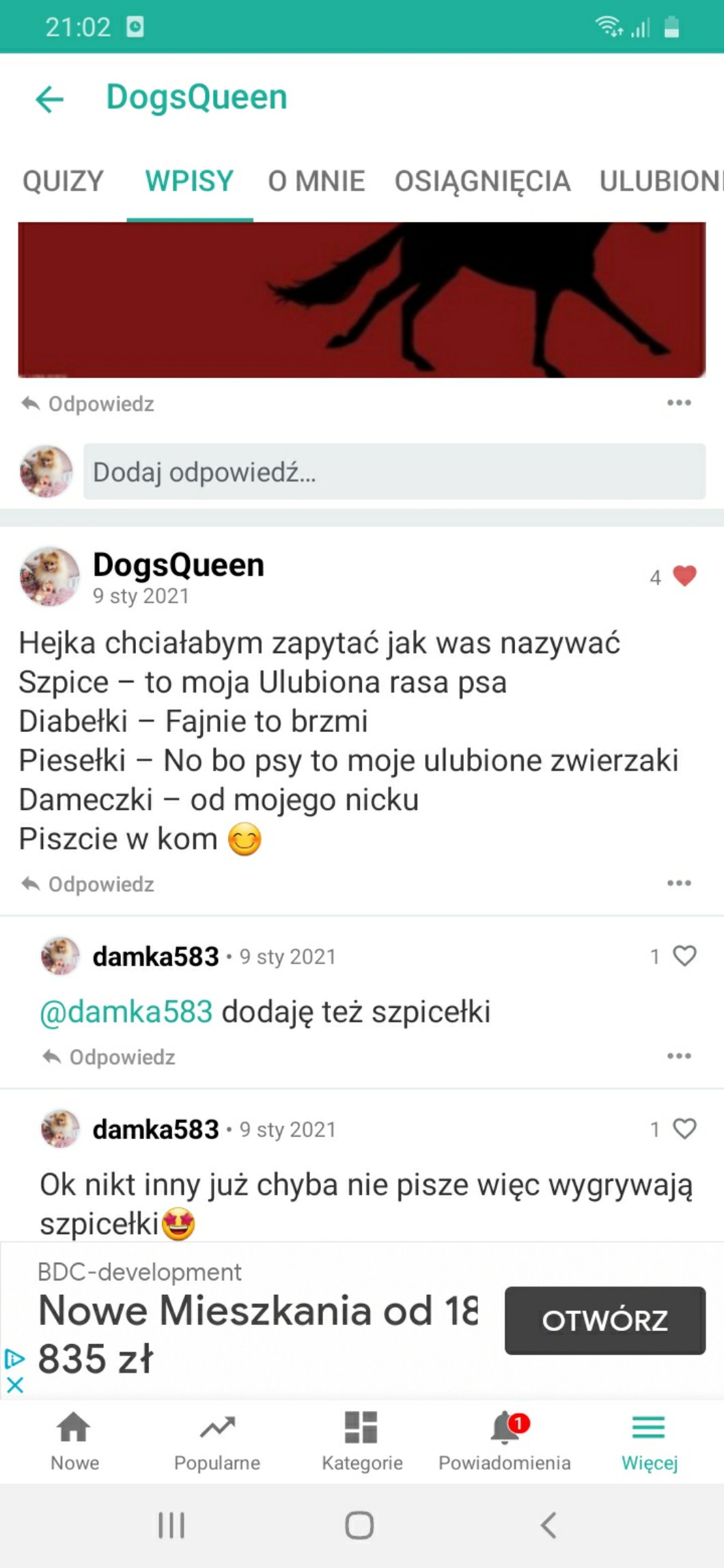Viewport: 724px width, 1568px height.
Task: Open options for 'dodaję też szpicełki' comment
Action: [679, 1056]
